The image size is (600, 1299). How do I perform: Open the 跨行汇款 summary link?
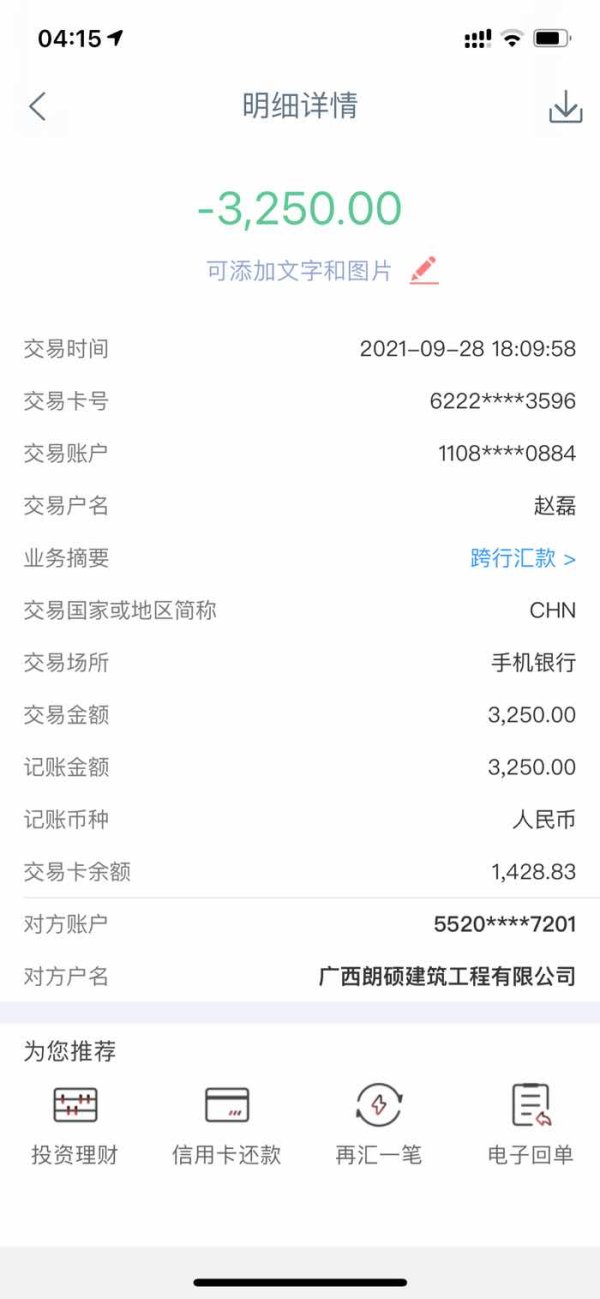pyautogui.click(x=523, y=558)
